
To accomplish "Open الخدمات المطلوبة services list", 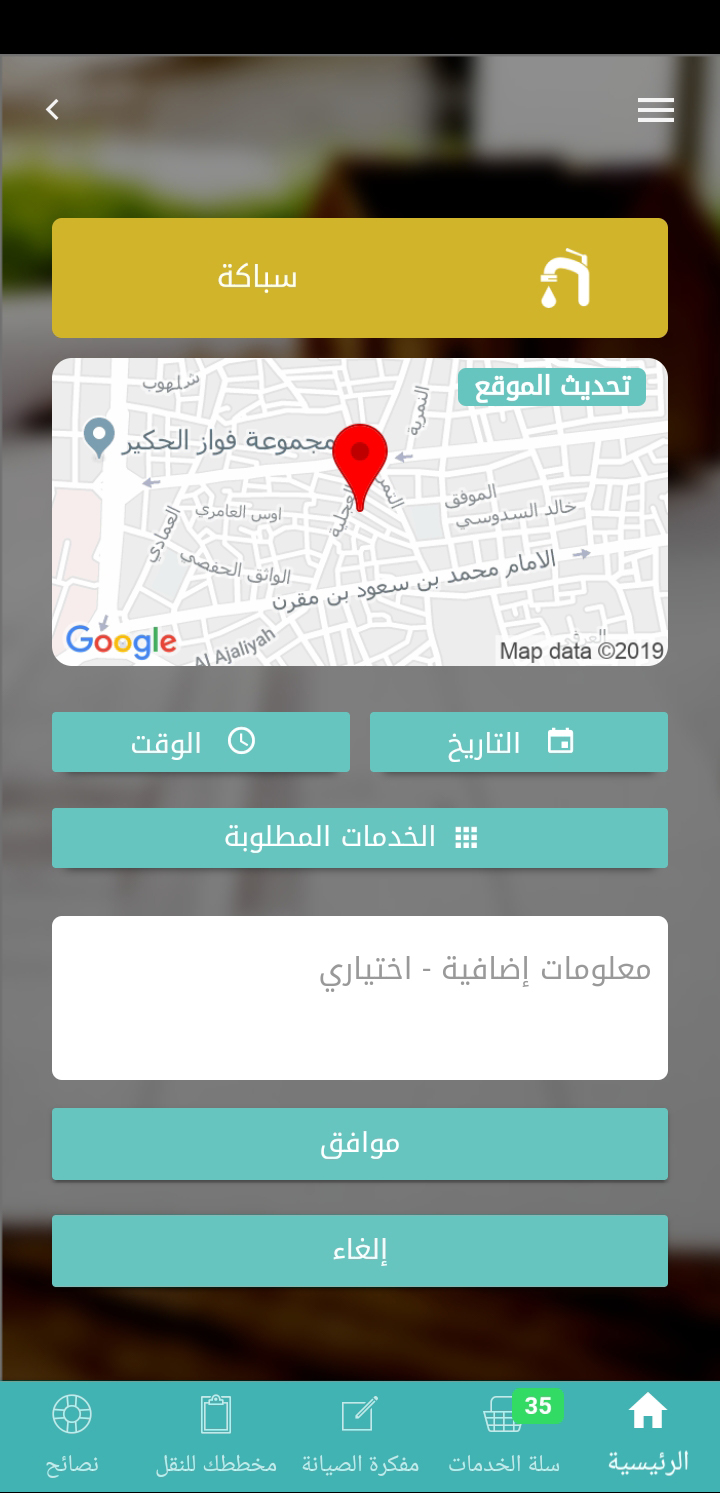I will 360,838.
